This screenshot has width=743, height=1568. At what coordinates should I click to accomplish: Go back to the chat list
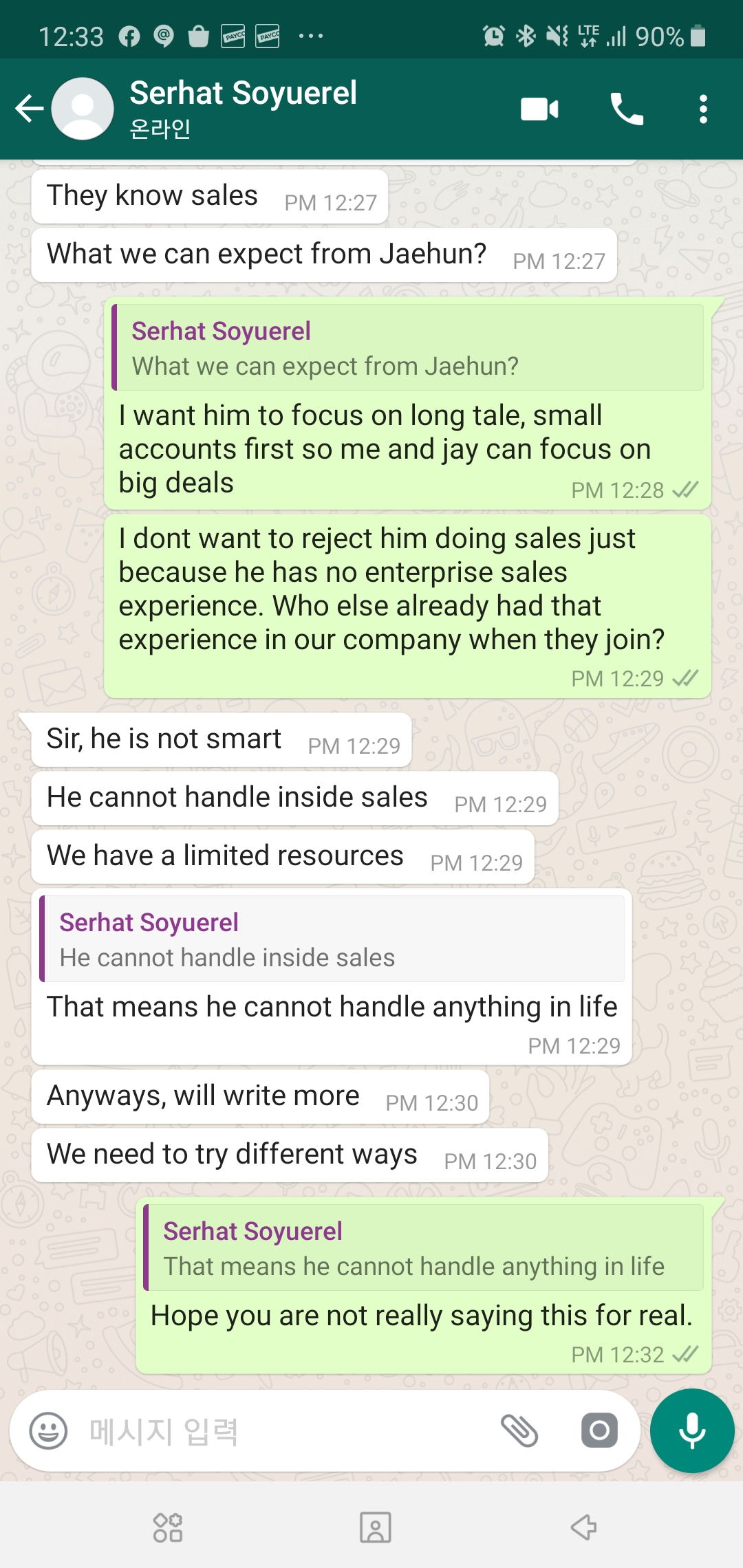(x=29, y=109)
